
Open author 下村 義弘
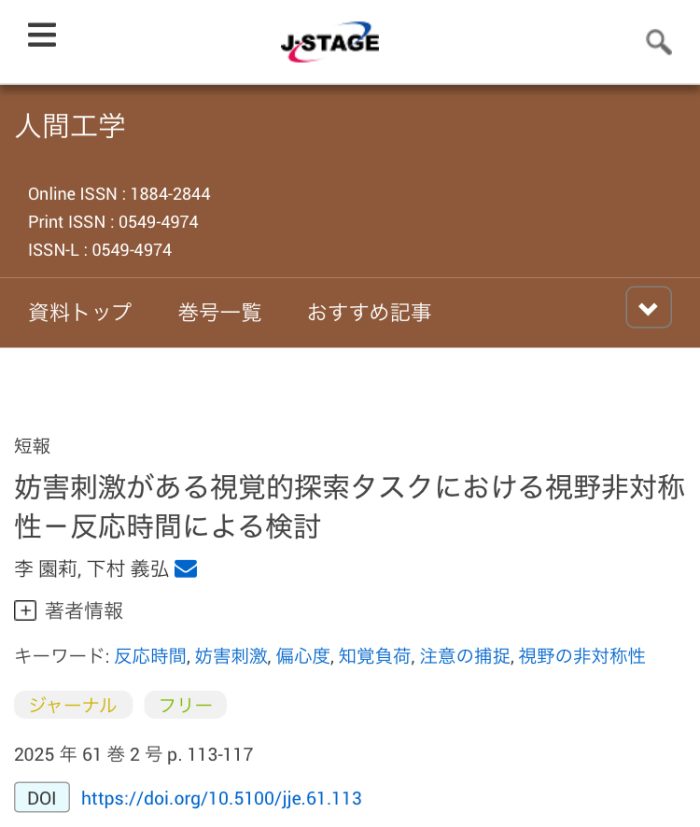128,569
